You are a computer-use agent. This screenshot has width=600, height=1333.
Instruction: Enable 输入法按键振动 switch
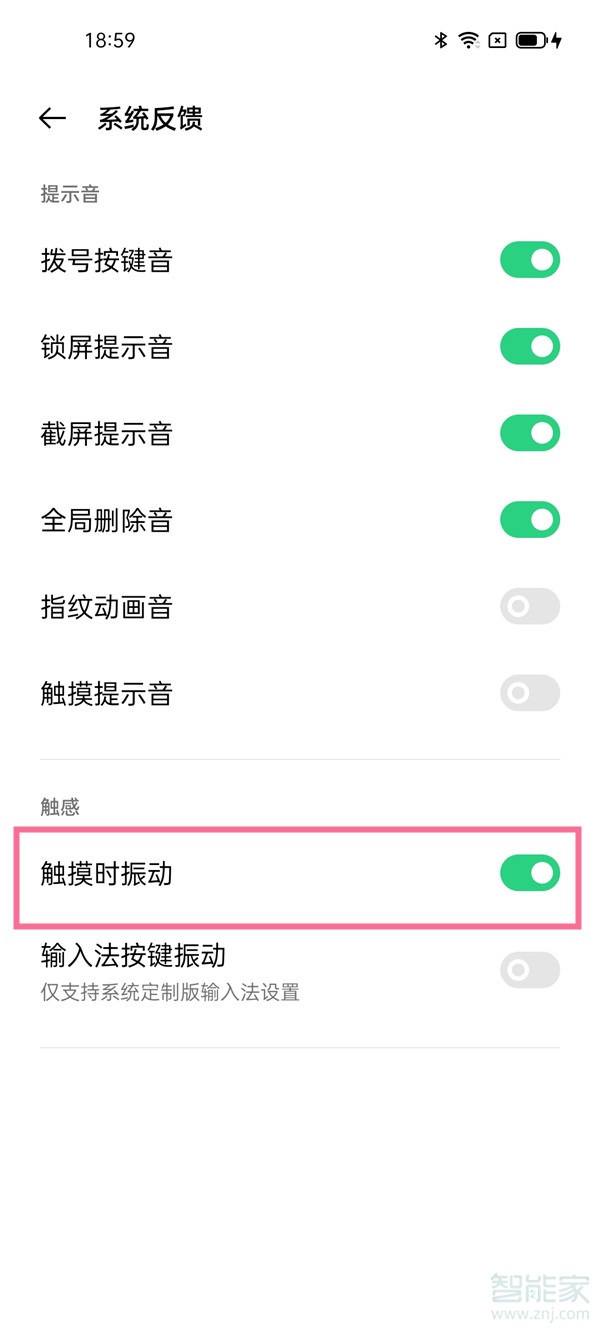point(530,970)
